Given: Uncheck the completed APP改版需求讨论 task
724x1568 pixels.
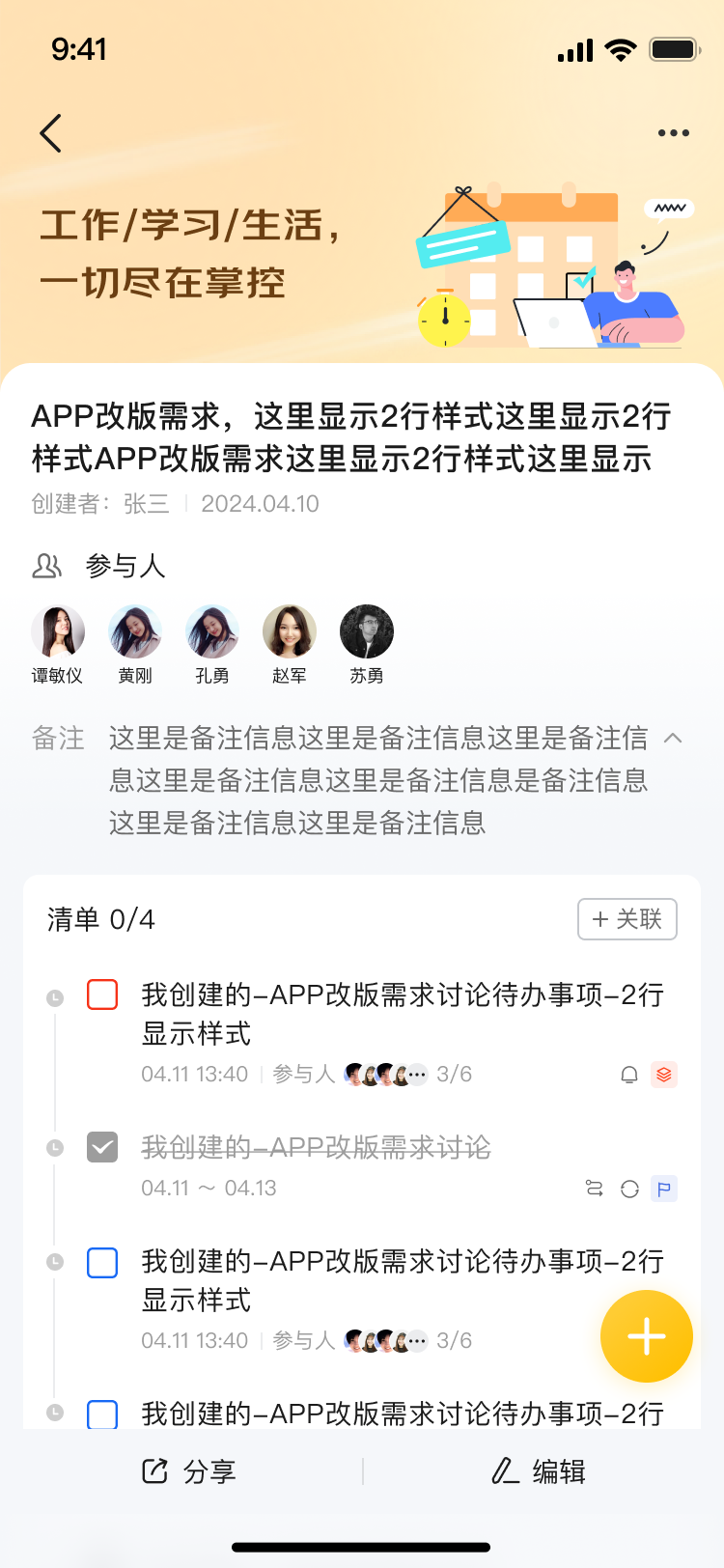Looking at the screenshot, I should point(101,1147).
